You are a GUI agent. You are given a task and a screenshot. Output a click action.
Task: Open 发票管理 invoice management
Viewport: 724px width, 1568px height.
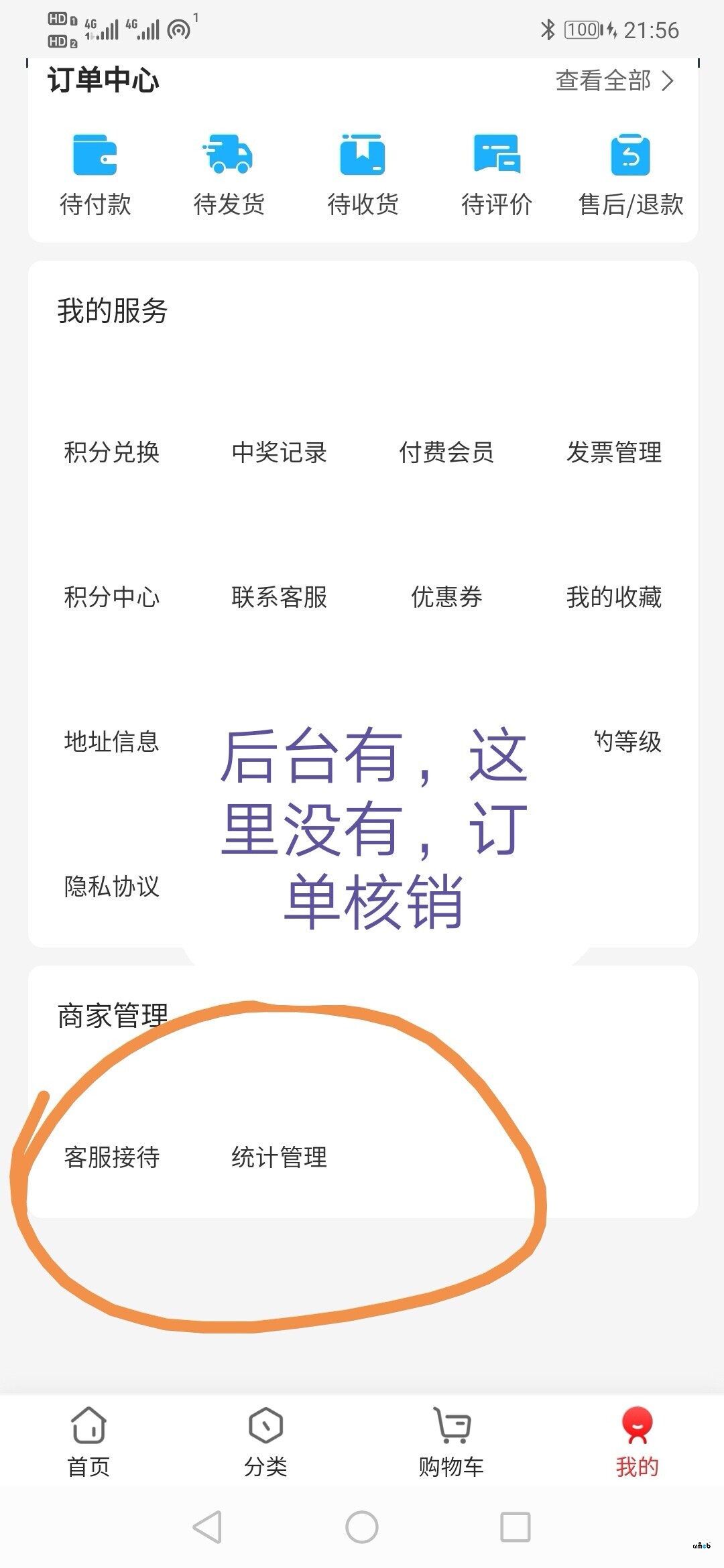coord(614,452)
